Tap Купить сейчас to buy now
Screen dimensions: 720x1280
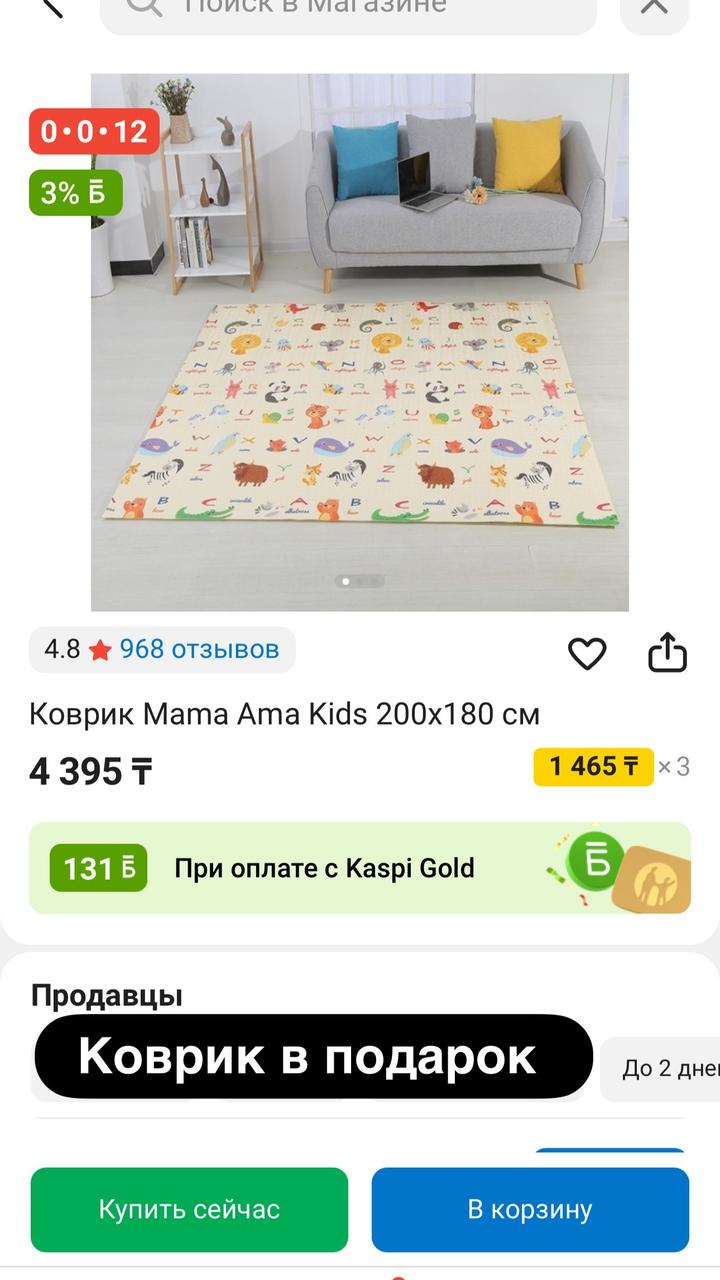pos(189,1210)
